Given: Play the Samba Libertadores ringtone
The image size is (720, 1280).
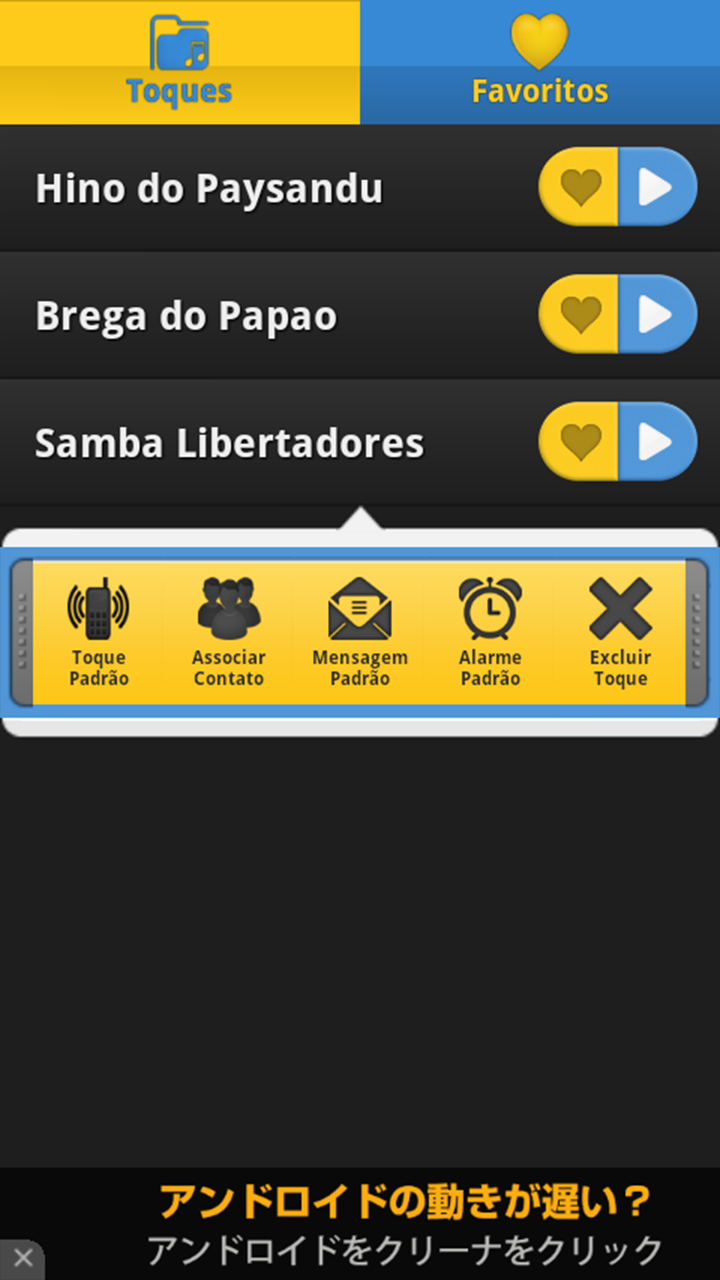Looking at the screenshot, I should coord(658,441).
